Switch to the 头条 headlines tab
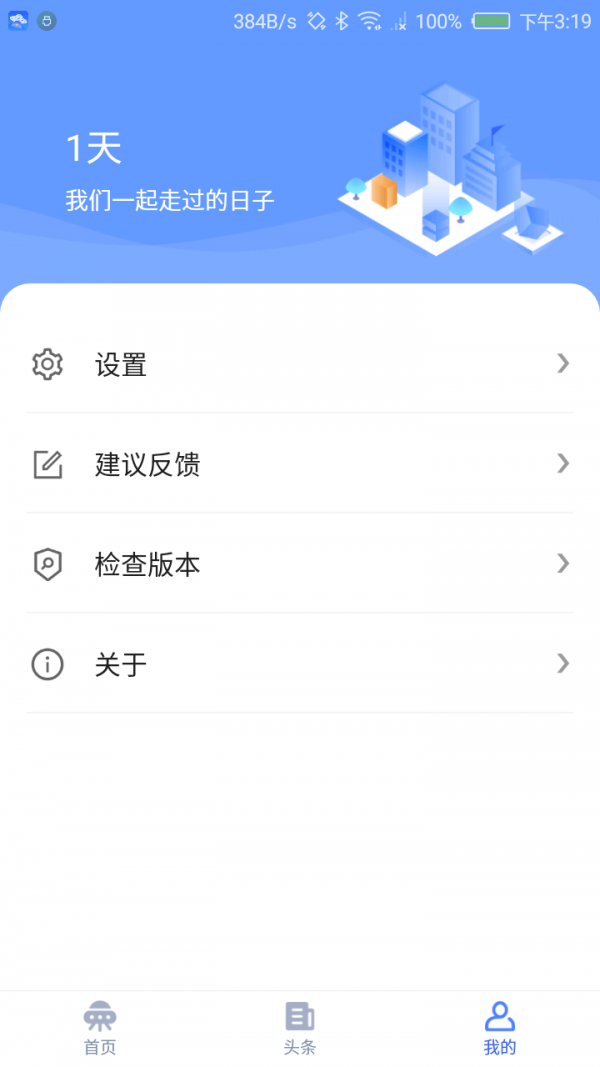This screenshot has width=600, height=1067. (300, 1028)
